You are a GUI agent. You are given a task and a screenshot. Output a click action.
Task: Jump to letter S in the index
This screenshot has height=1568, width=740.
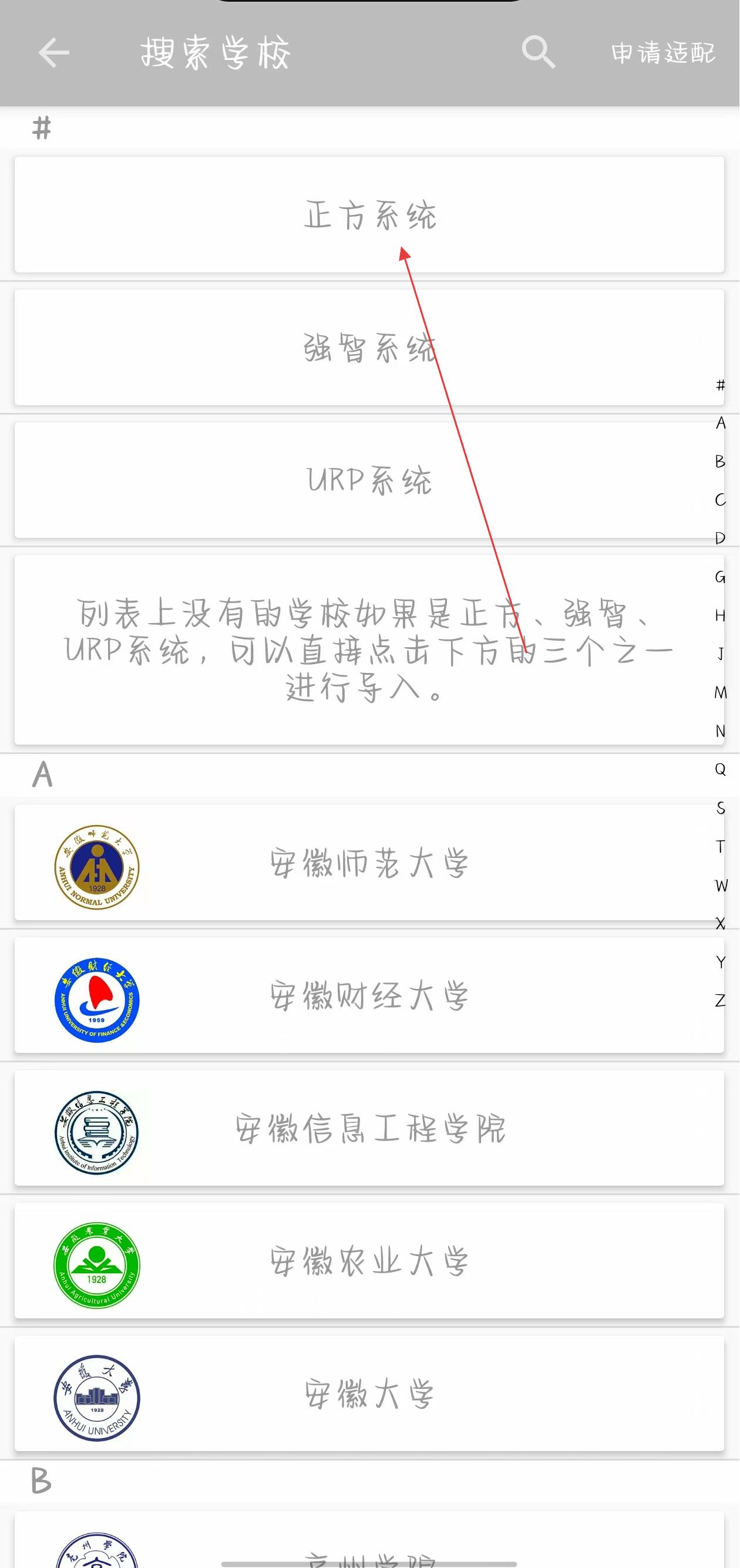pyautogui.click(x=720, y=808)
